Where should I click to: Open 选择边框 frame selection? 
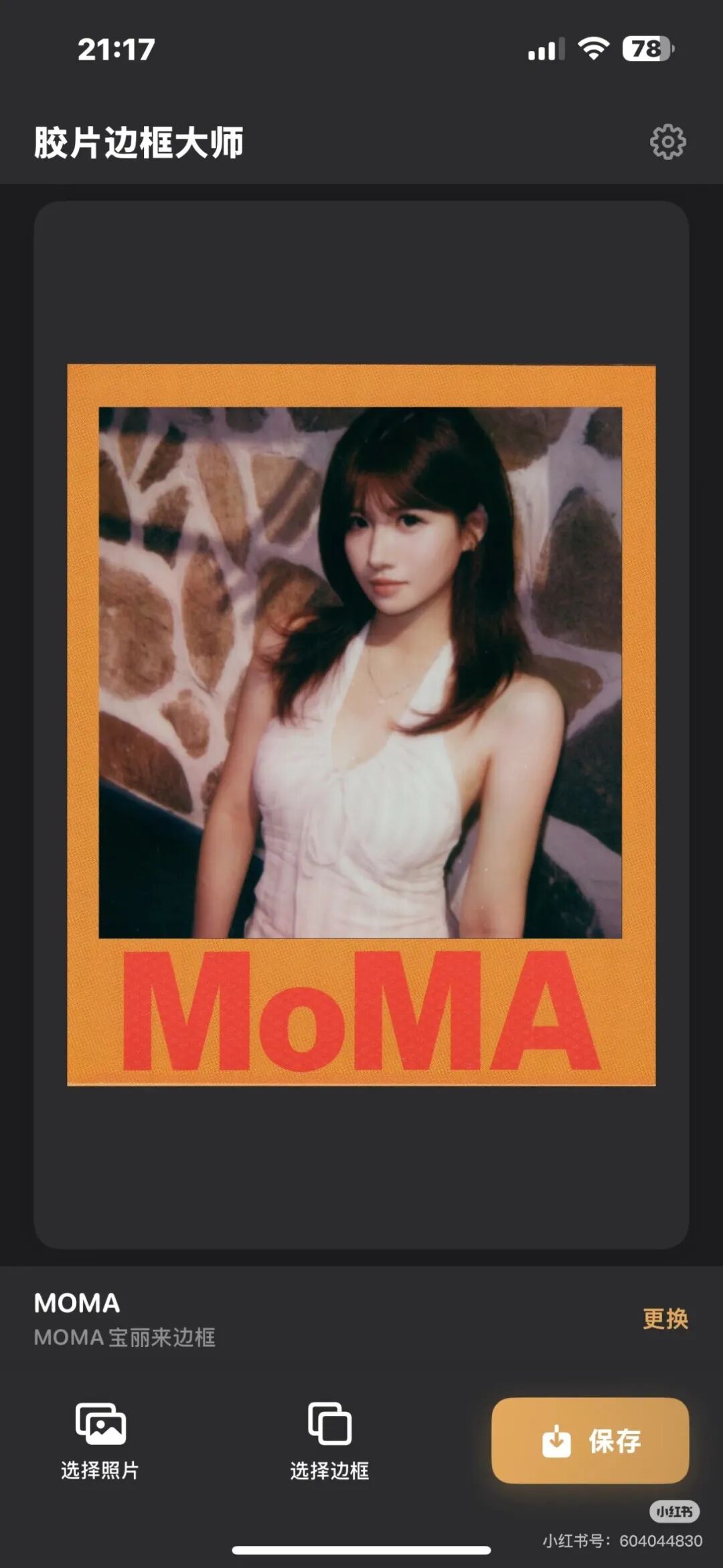[x=329, y=1440]
